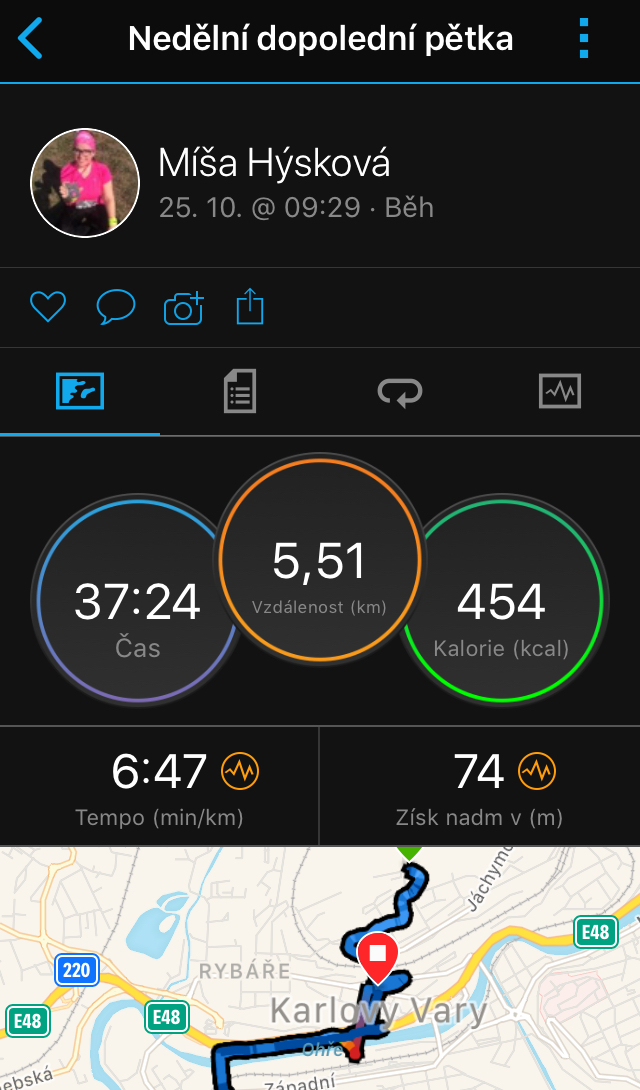Like this activity with the heart icon
This screenshot has width=640, height=1090.
coord(48,307)
